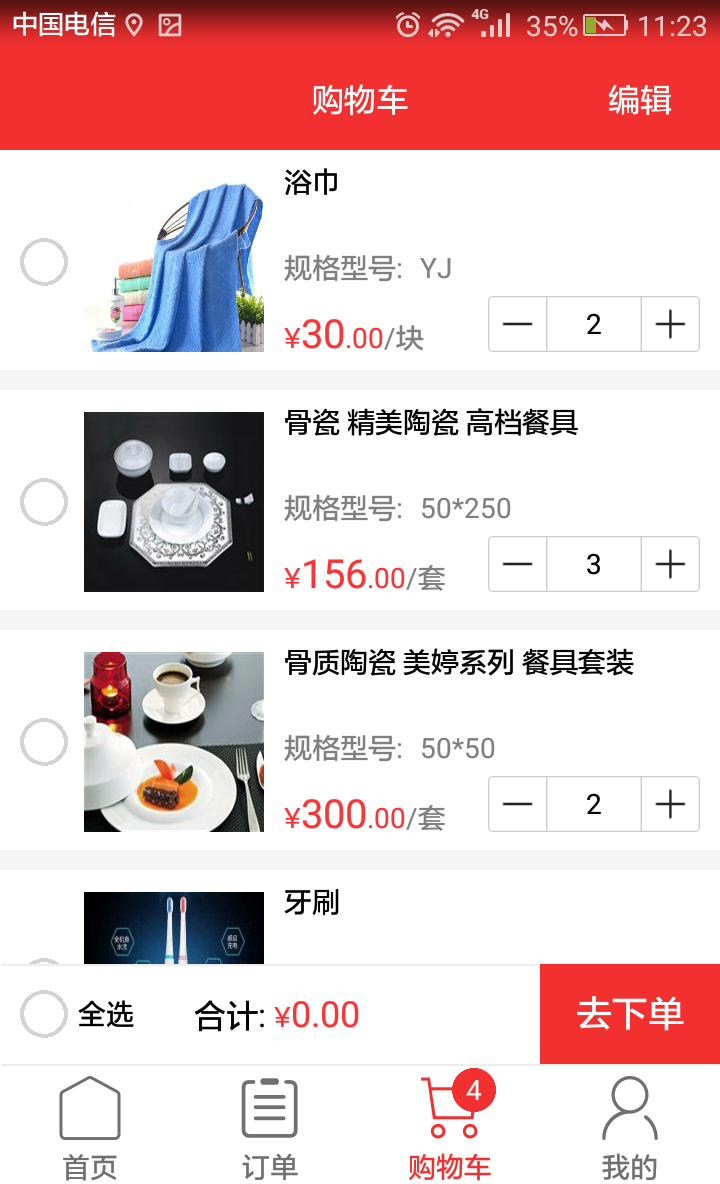720x1184 pixels.
Task: Open the 骨质陶瓷 美婷系列 product image
Action: click(x=174, y=742)
